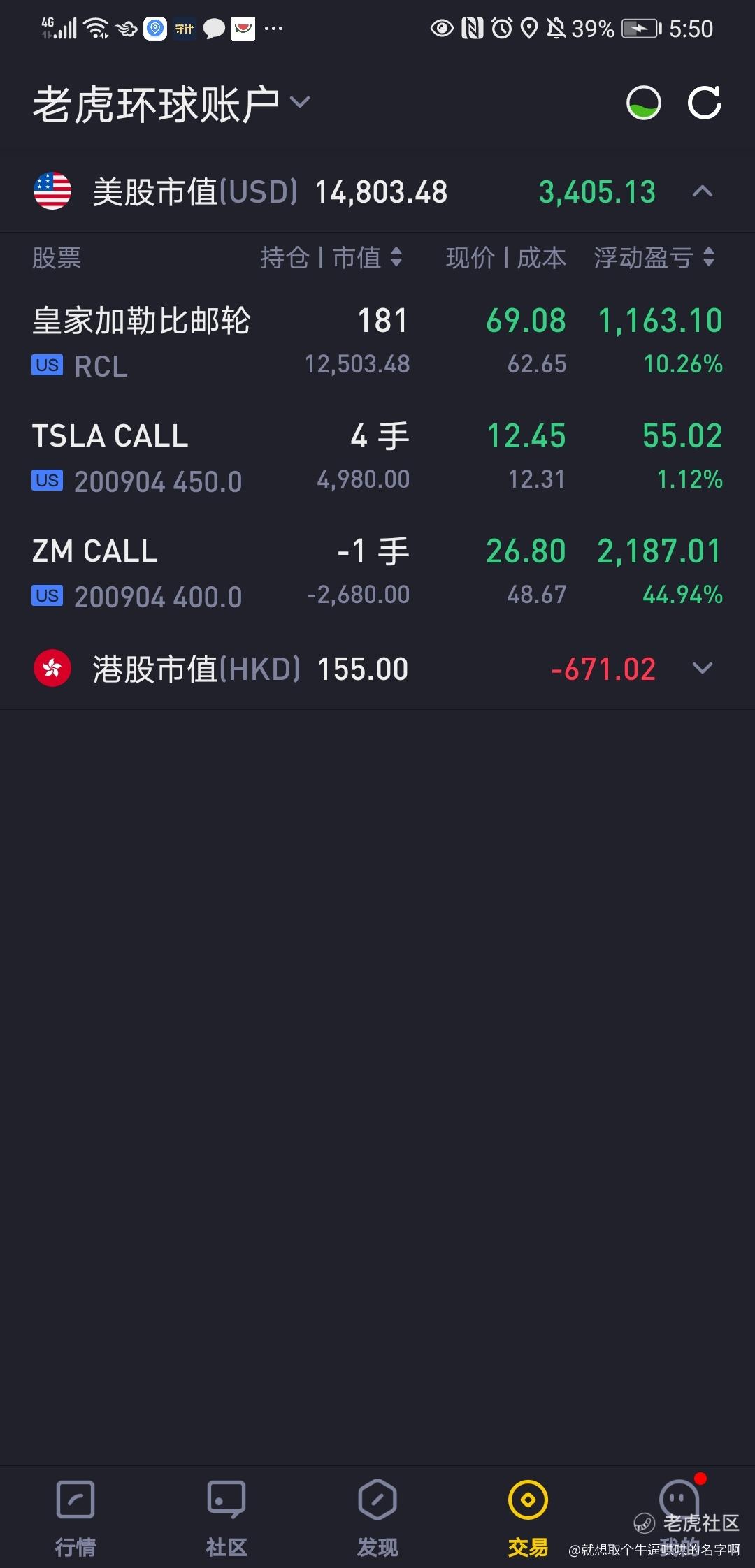Switch to the 发现 tab
Image resolution: width=755 pixels, height=1568 pixels.
tap(377, 1518)
